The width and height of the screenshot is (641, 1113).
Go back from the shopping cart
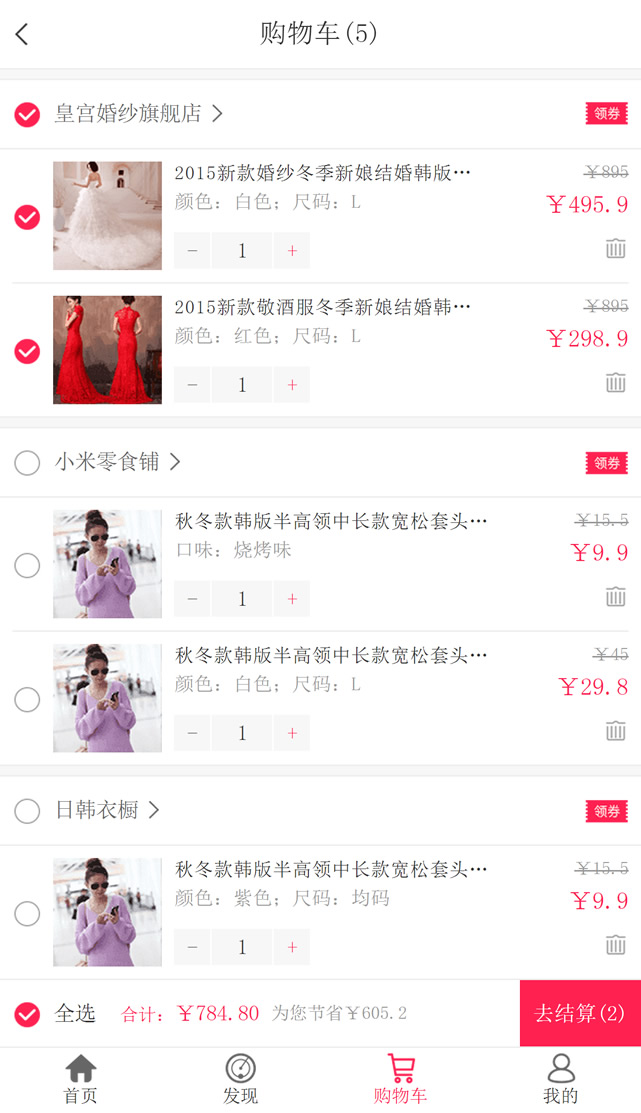point(22,34)
